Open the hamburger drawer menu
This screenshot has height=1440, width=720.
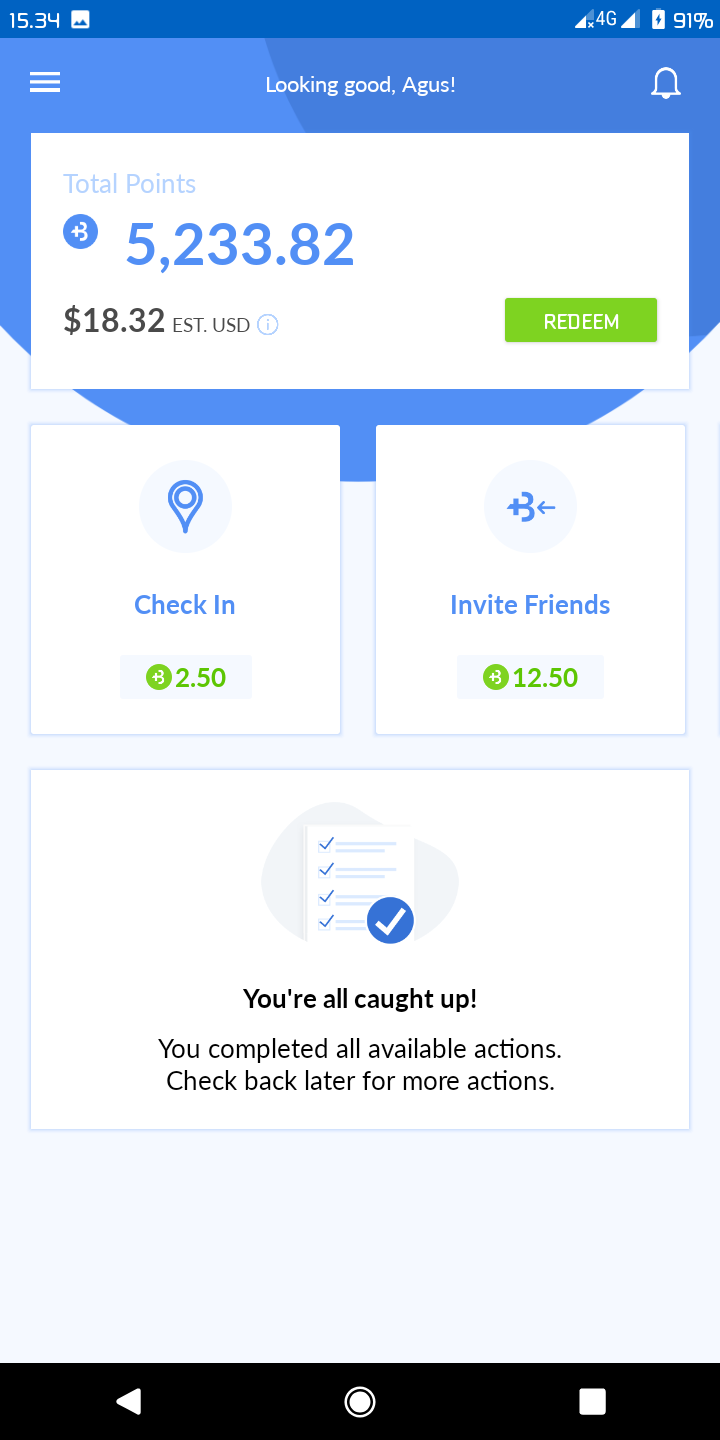(x=45, y=83)
